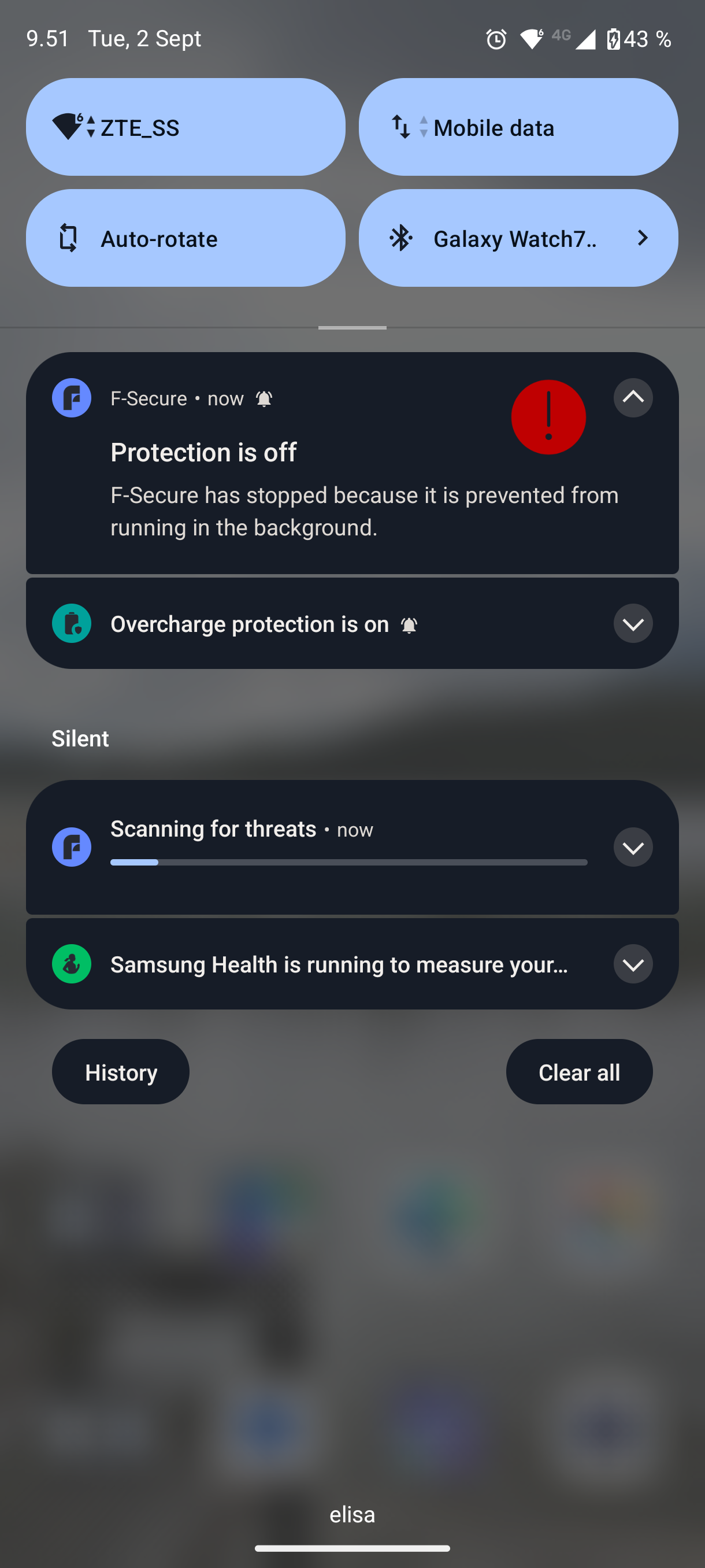Open notification History

pyautogui.click(x=120, y=1072)
